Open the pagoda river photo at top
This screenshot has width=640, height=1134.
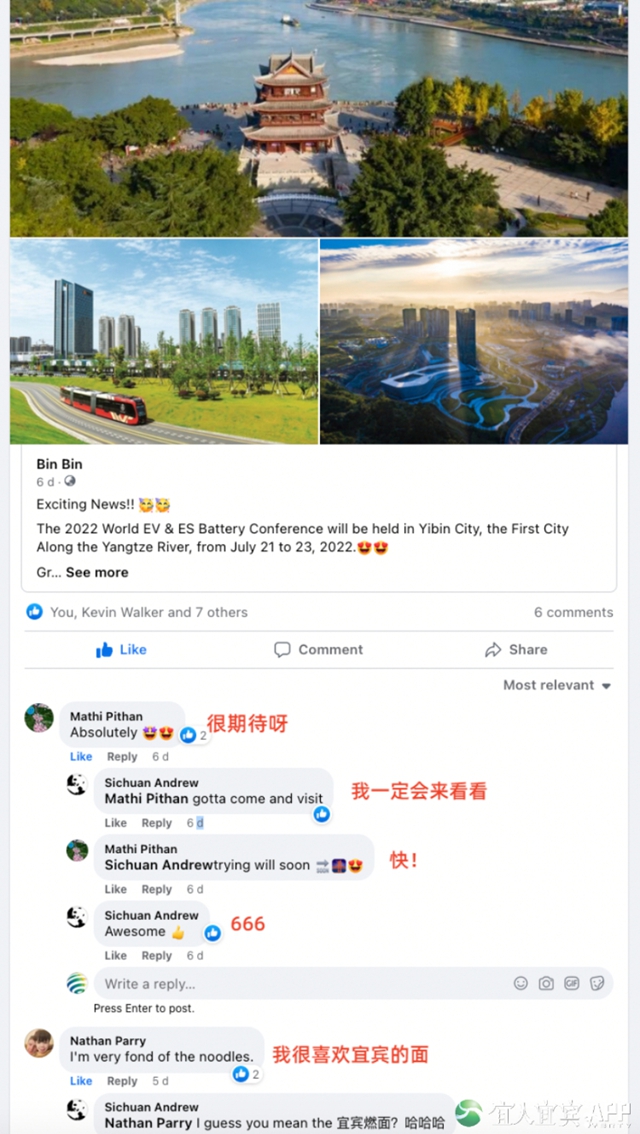pos(319,118)
